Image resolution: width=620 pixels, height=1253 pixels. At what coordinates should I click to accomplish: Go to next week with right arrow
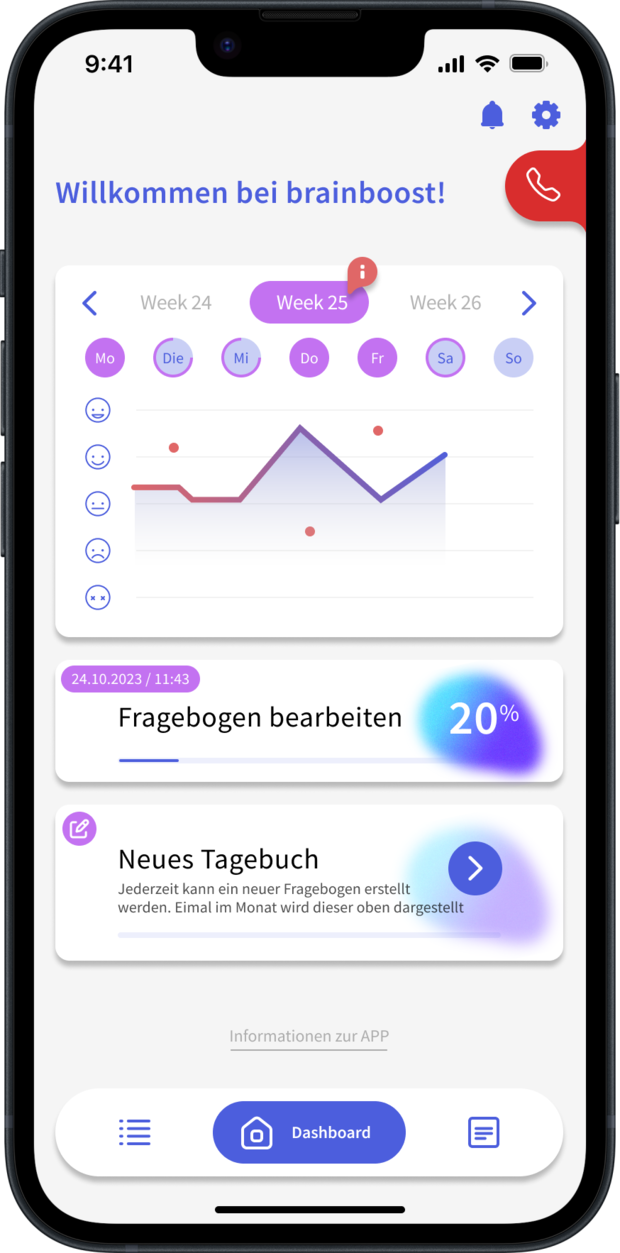(529, 303)
